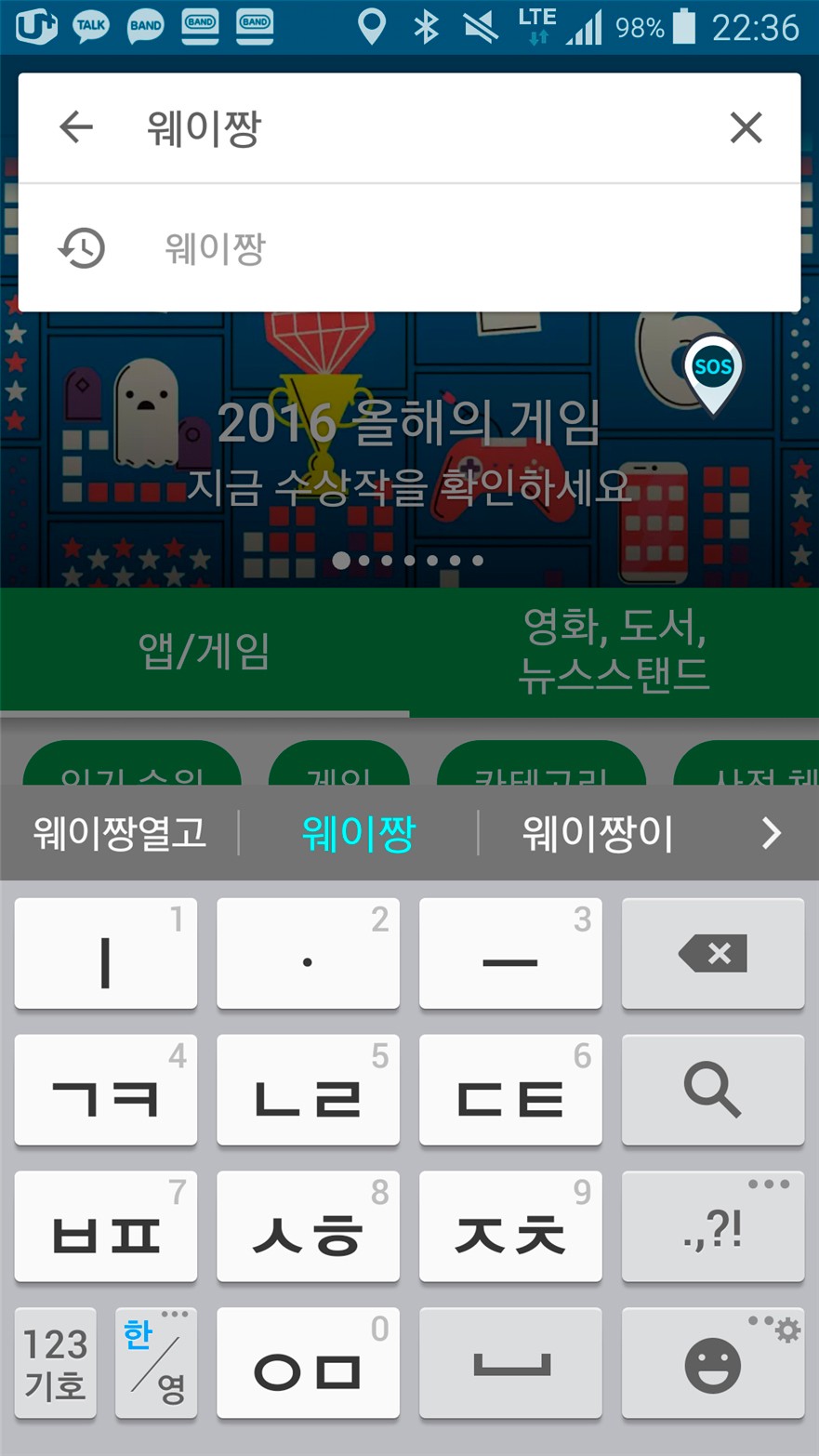Select the recent search 웨이짱
This screenshot has width=819, height=1456.
216,248
